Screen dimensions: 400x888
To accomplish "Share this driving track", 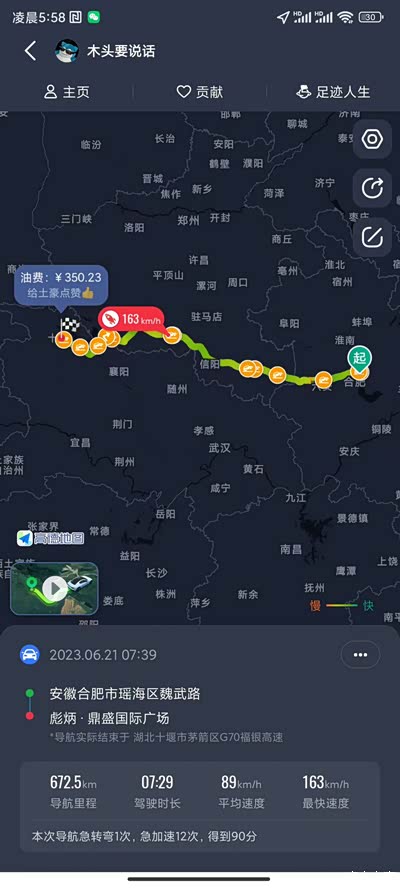I will (x=372, y=188).
